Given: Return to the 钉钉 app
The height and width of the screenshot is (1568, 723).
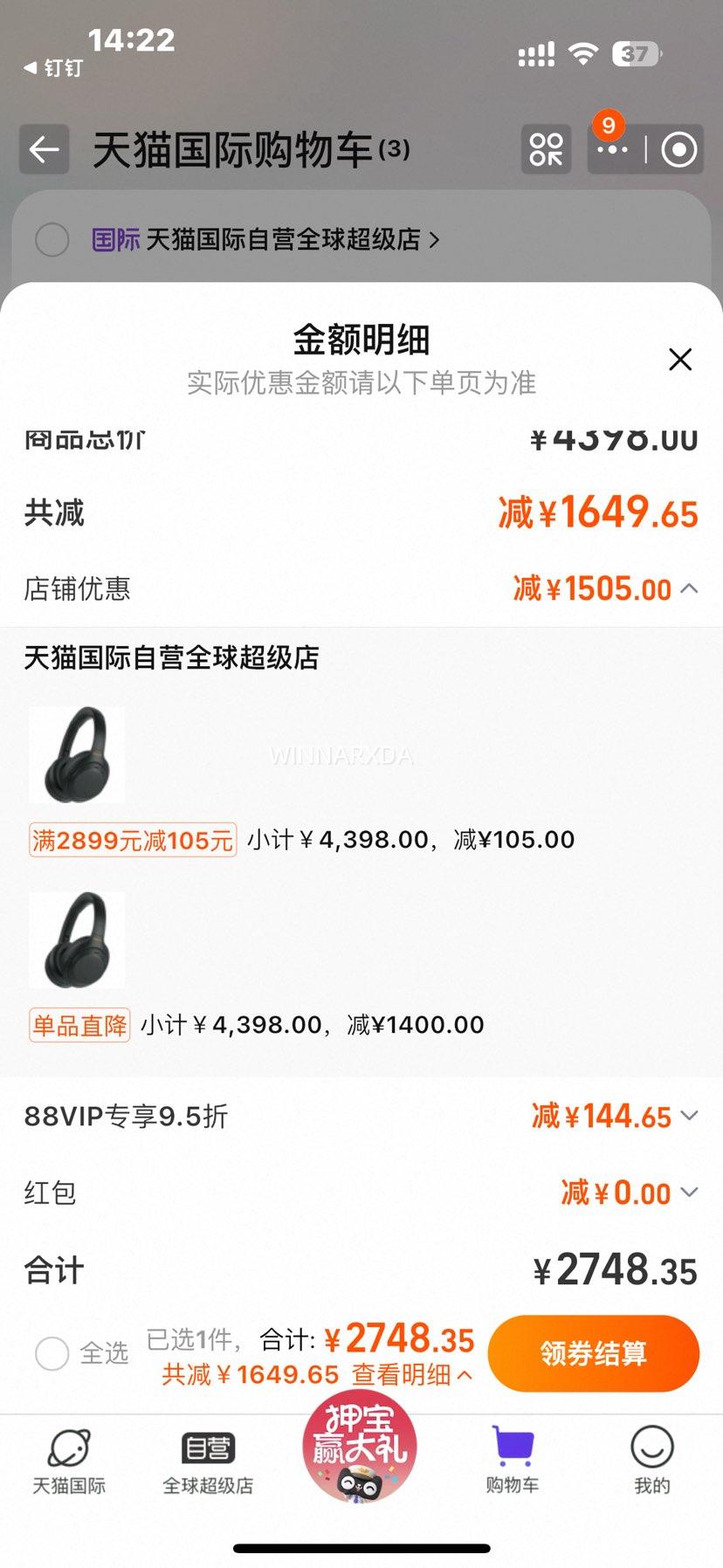Looking at the screenshot, I should point(54,67).
